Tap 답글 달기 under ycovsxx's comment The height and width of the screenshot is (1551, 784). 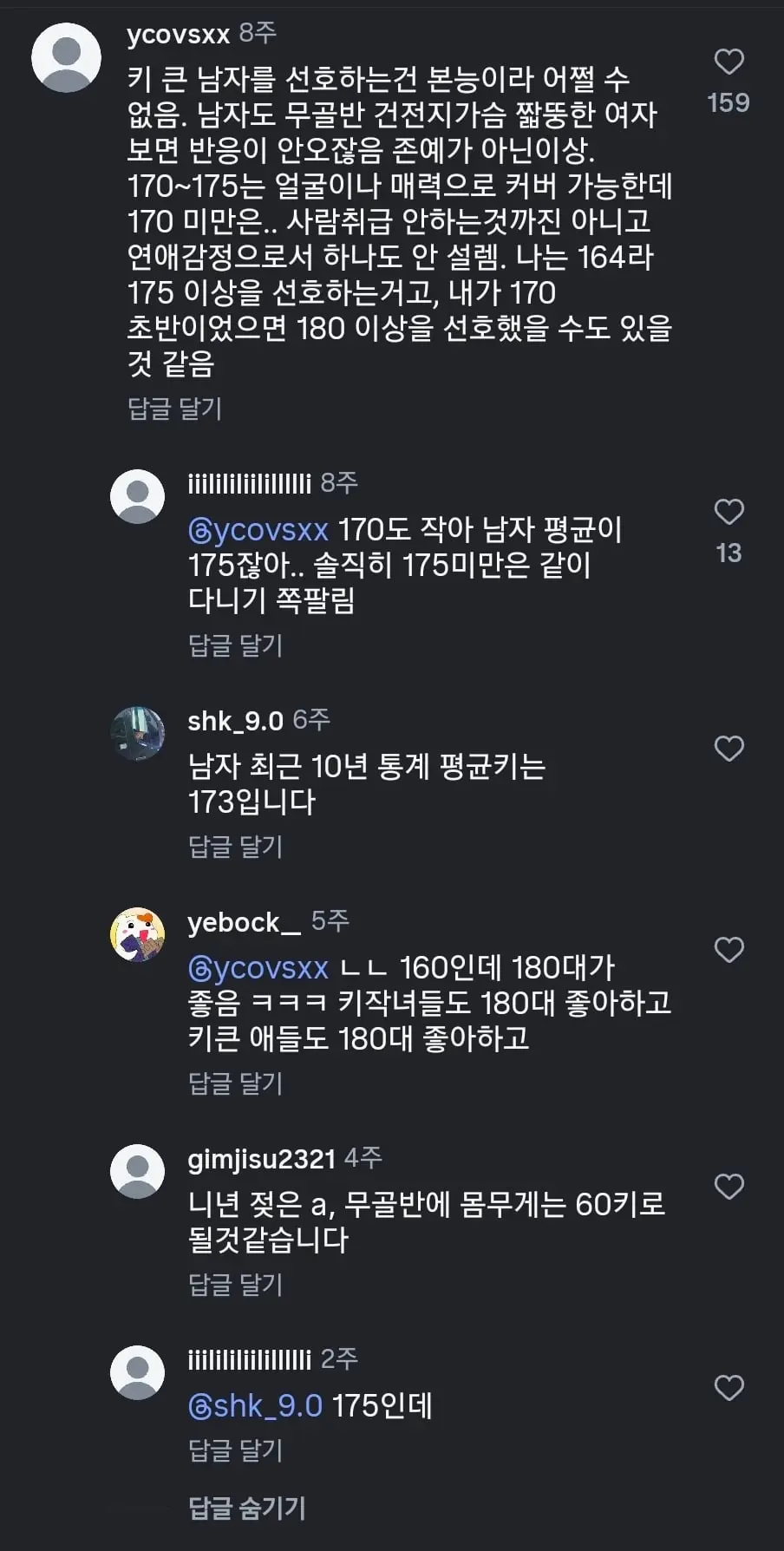tap(175, 408)
